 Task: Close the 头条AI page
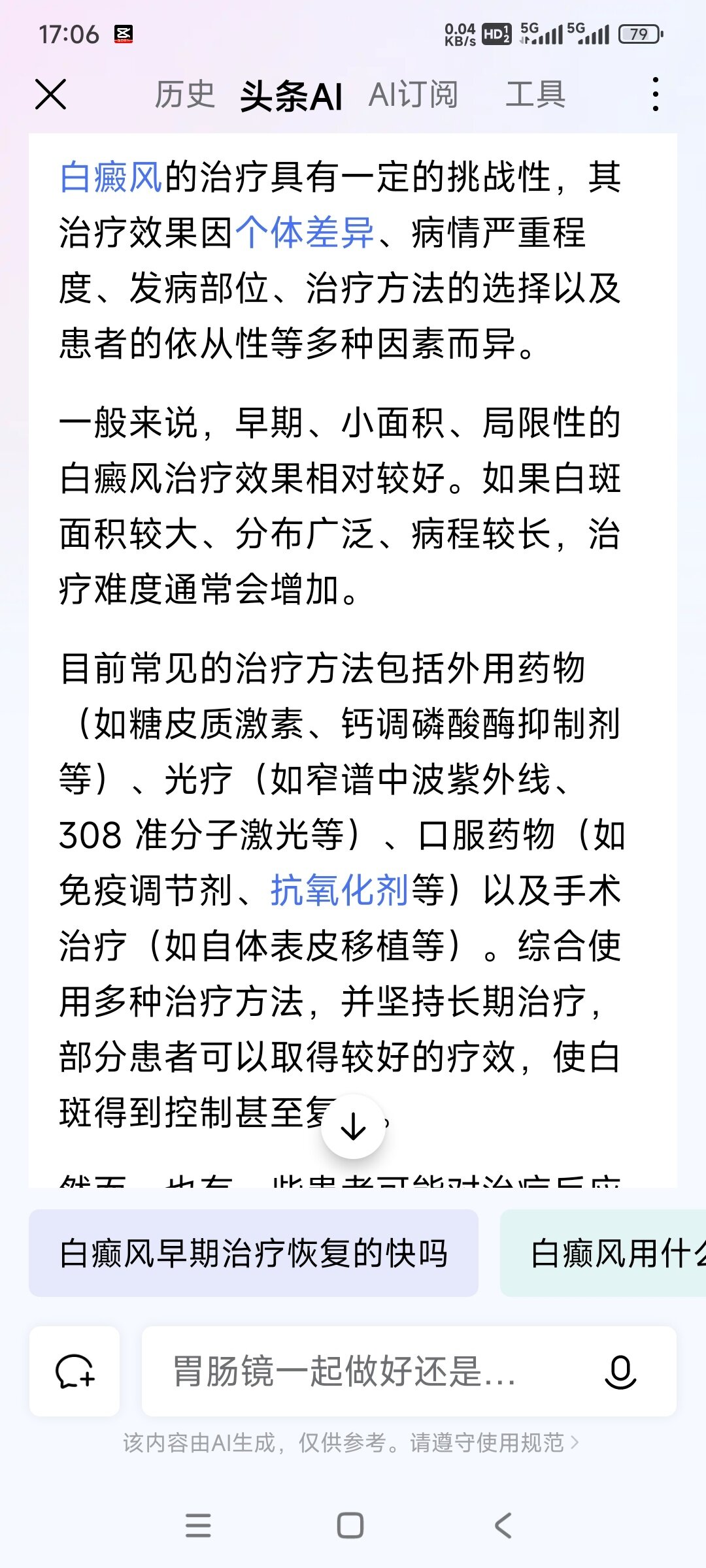[x=50, y=95]
